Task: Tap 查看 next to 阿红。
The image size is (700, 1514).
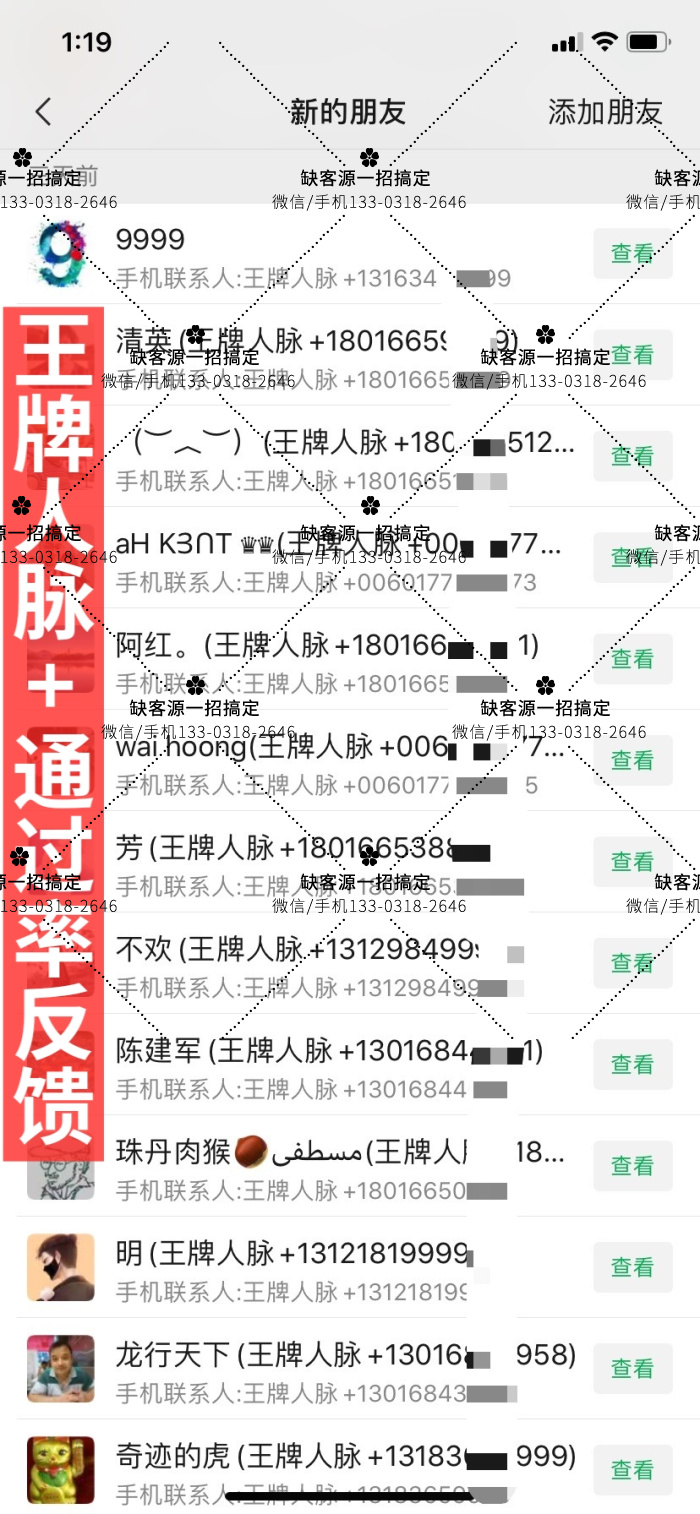Action: 632,659
